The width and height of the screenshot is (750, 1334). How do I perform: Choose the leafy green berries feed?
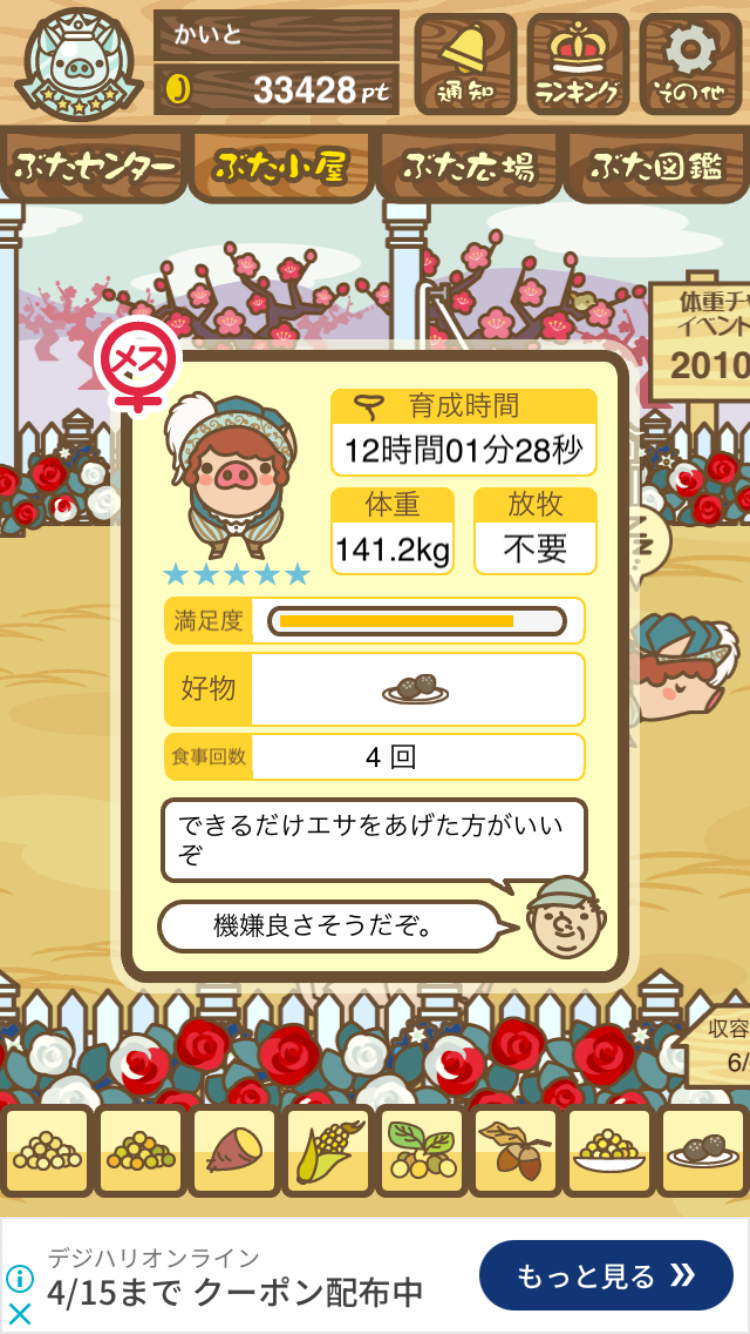(421, 1151)
